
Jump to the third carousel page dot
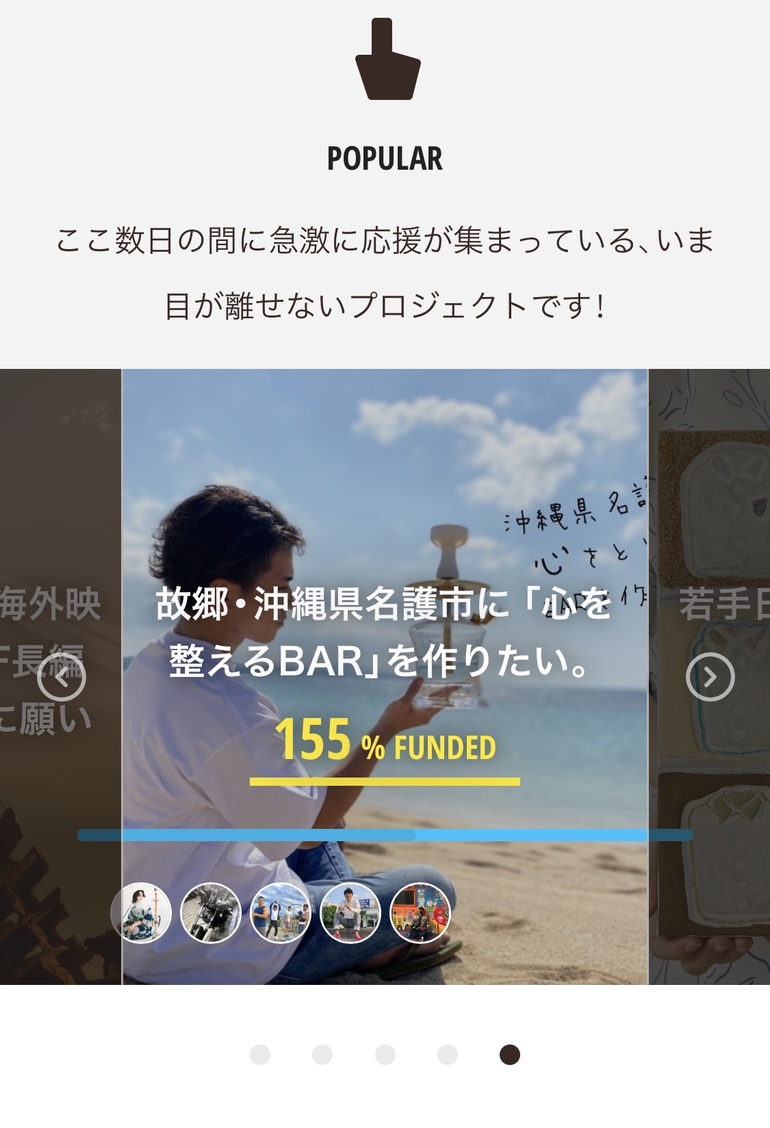[385, 1054]
